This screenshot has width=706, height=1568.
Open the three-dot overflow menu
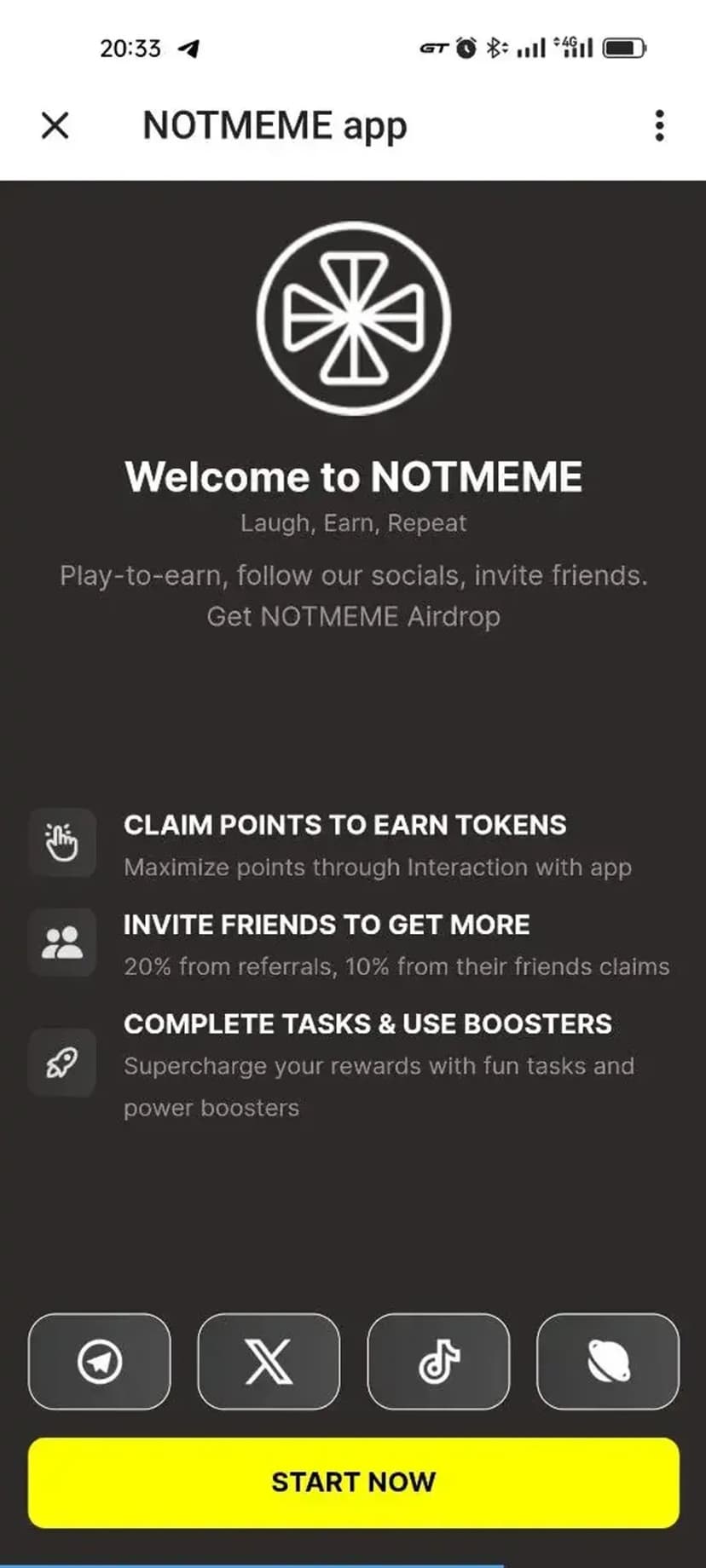click(659, 125)
